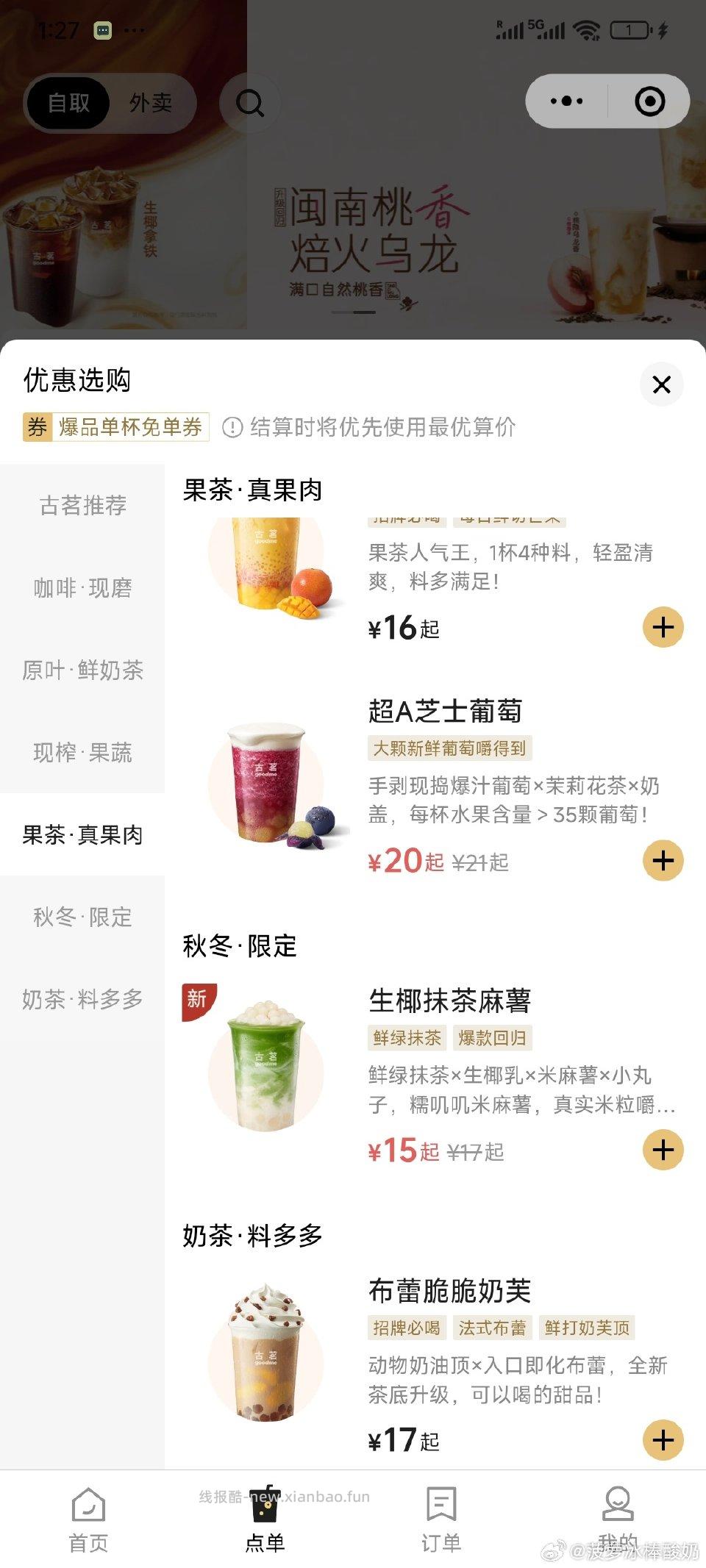
Task: Open the search icon at the top
Action: pyautogui.click(x=250, y=103)
